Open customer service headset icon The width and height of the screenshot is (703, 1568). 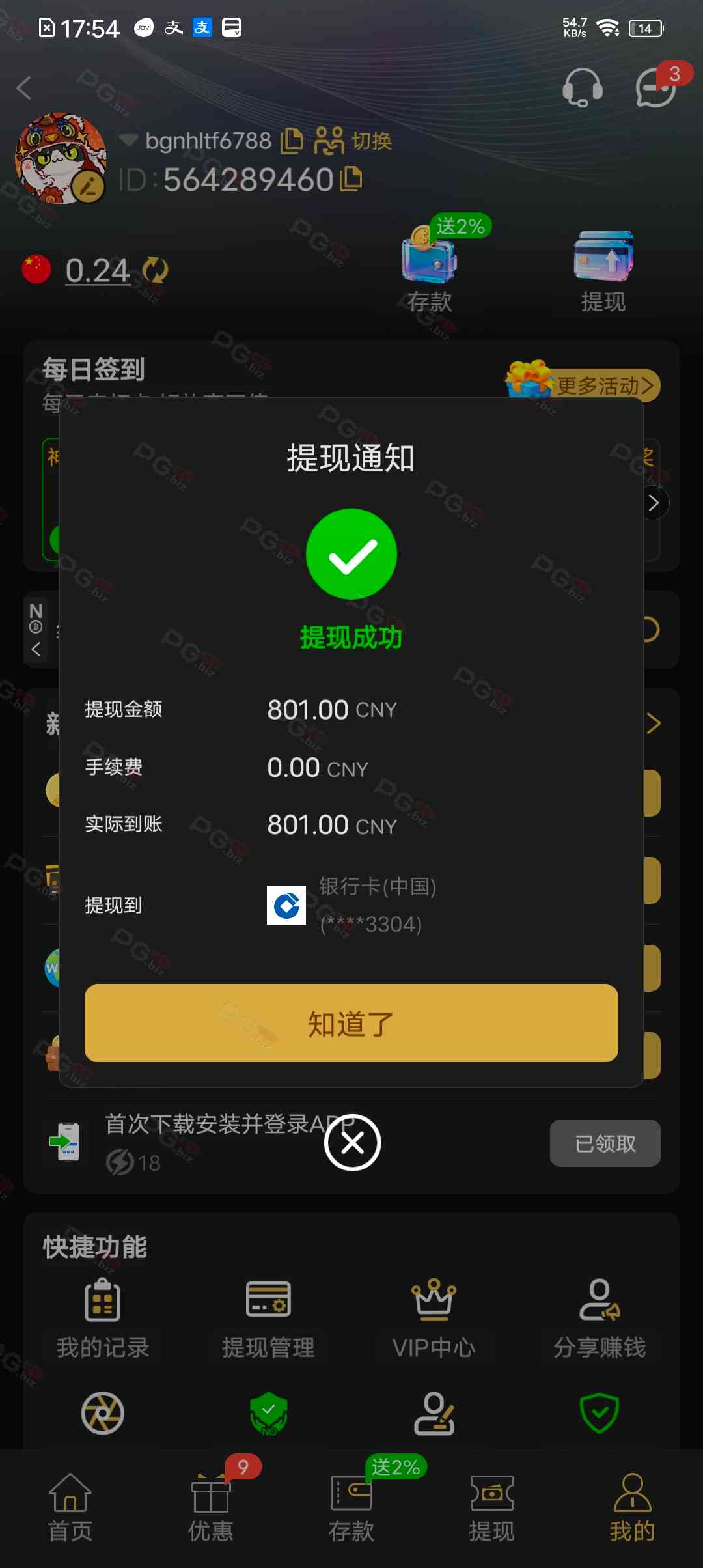pos(582,88)
